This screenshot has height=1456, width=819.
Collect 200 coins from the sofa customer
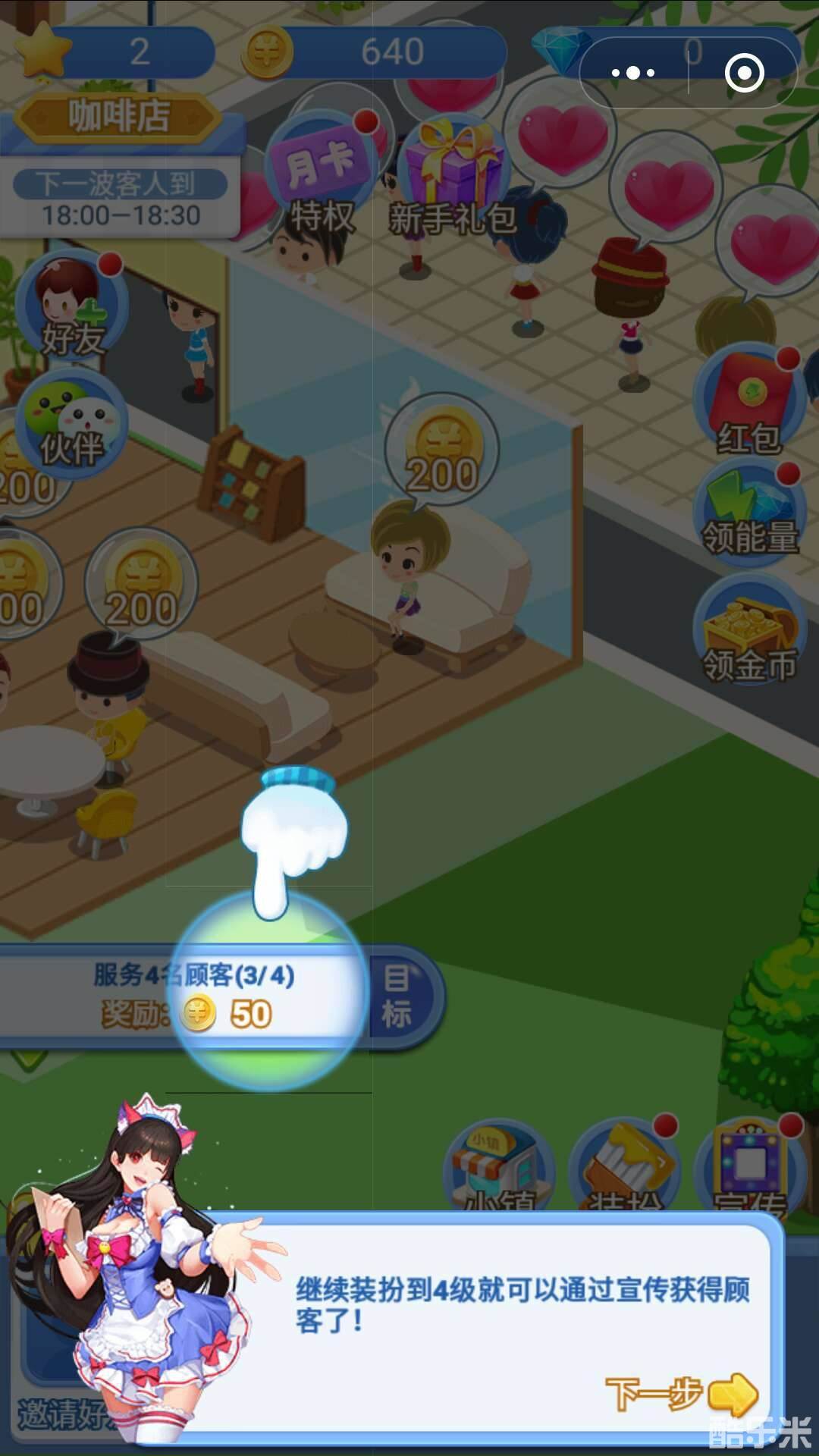point(442,453)
